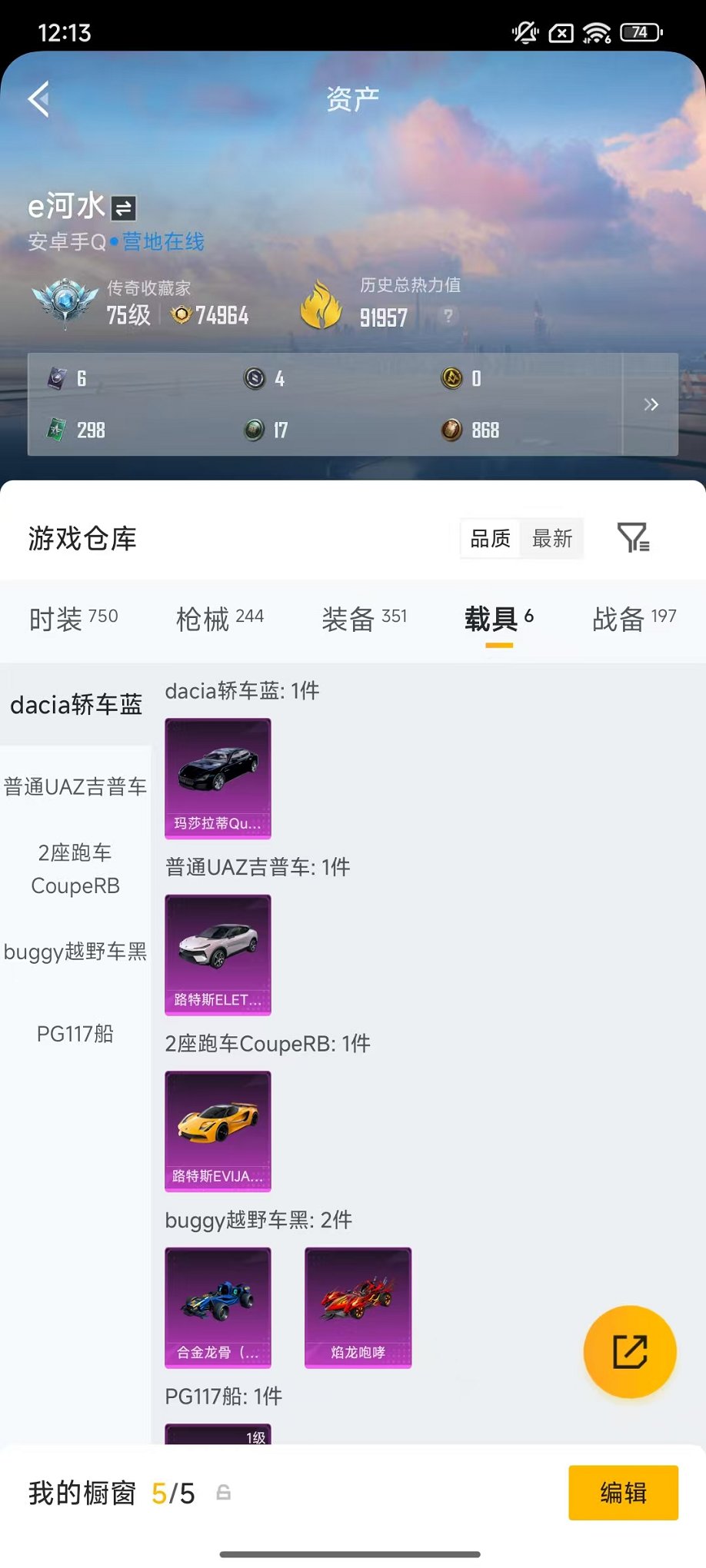Select the 焰龙咆哮 buggy thumbnail
This screenshot has height=1568, width=706.
357,1308
